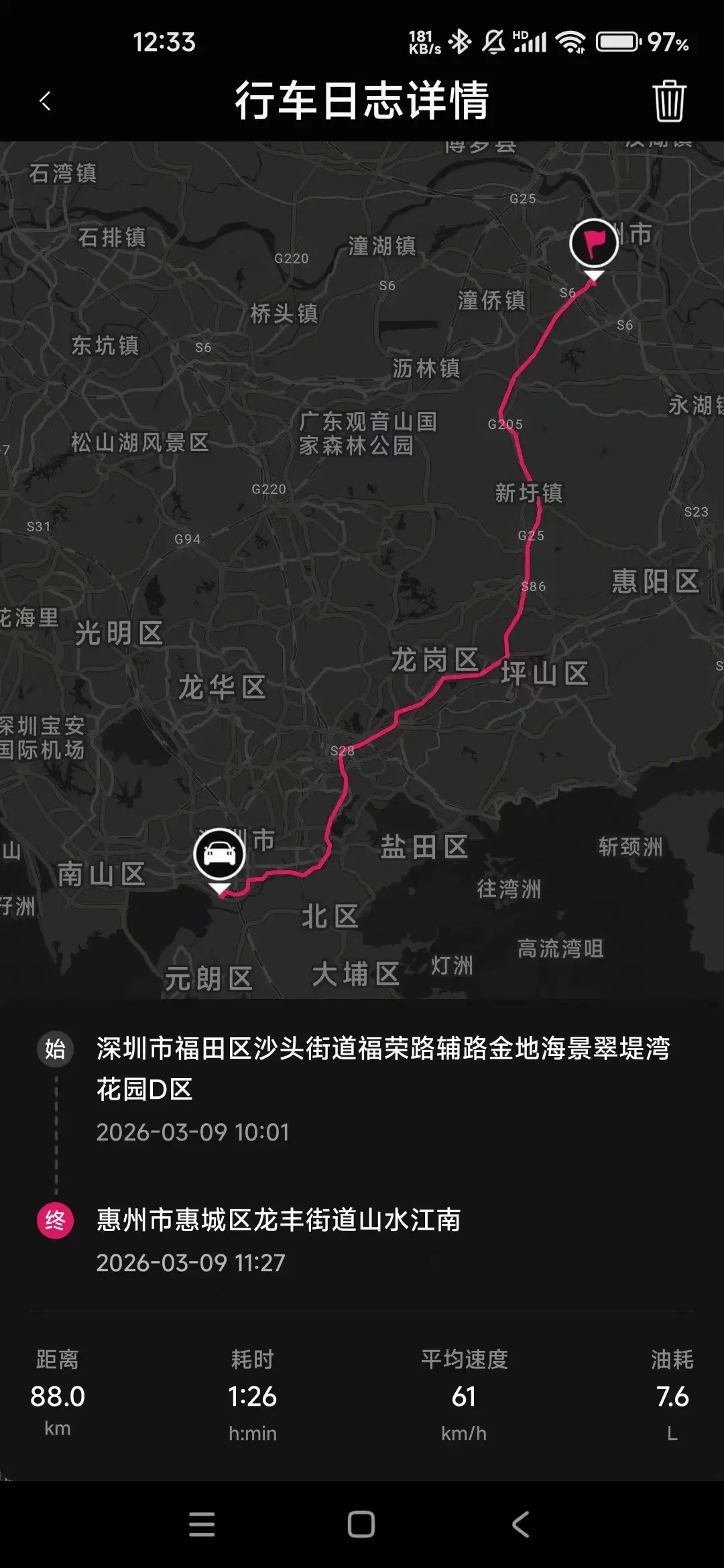Delete this trip log with the trash icon
The image size is (724, 1568).
[668, 101]
